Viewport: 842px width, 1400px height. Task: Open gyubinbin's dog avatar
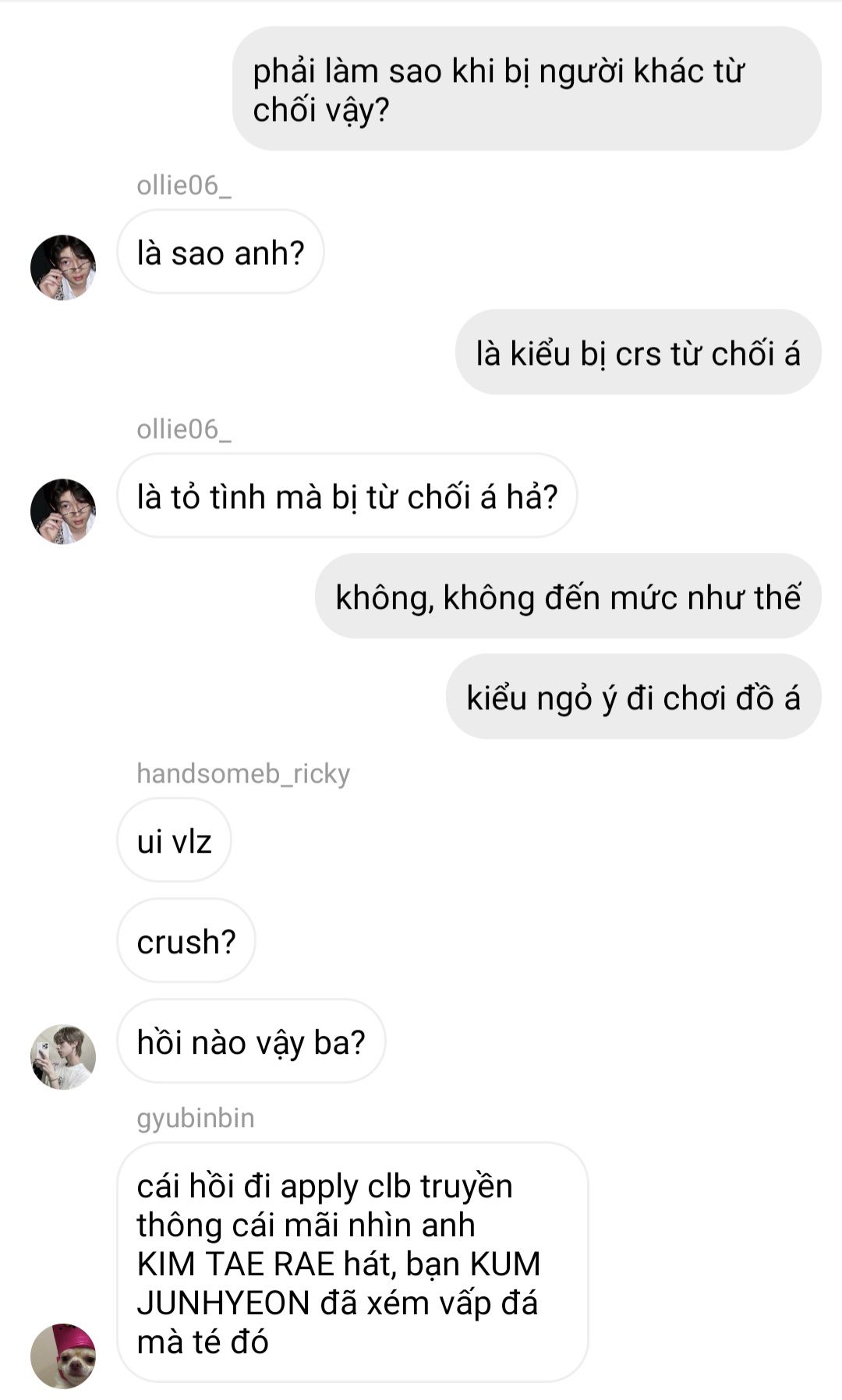point(63,1356)
